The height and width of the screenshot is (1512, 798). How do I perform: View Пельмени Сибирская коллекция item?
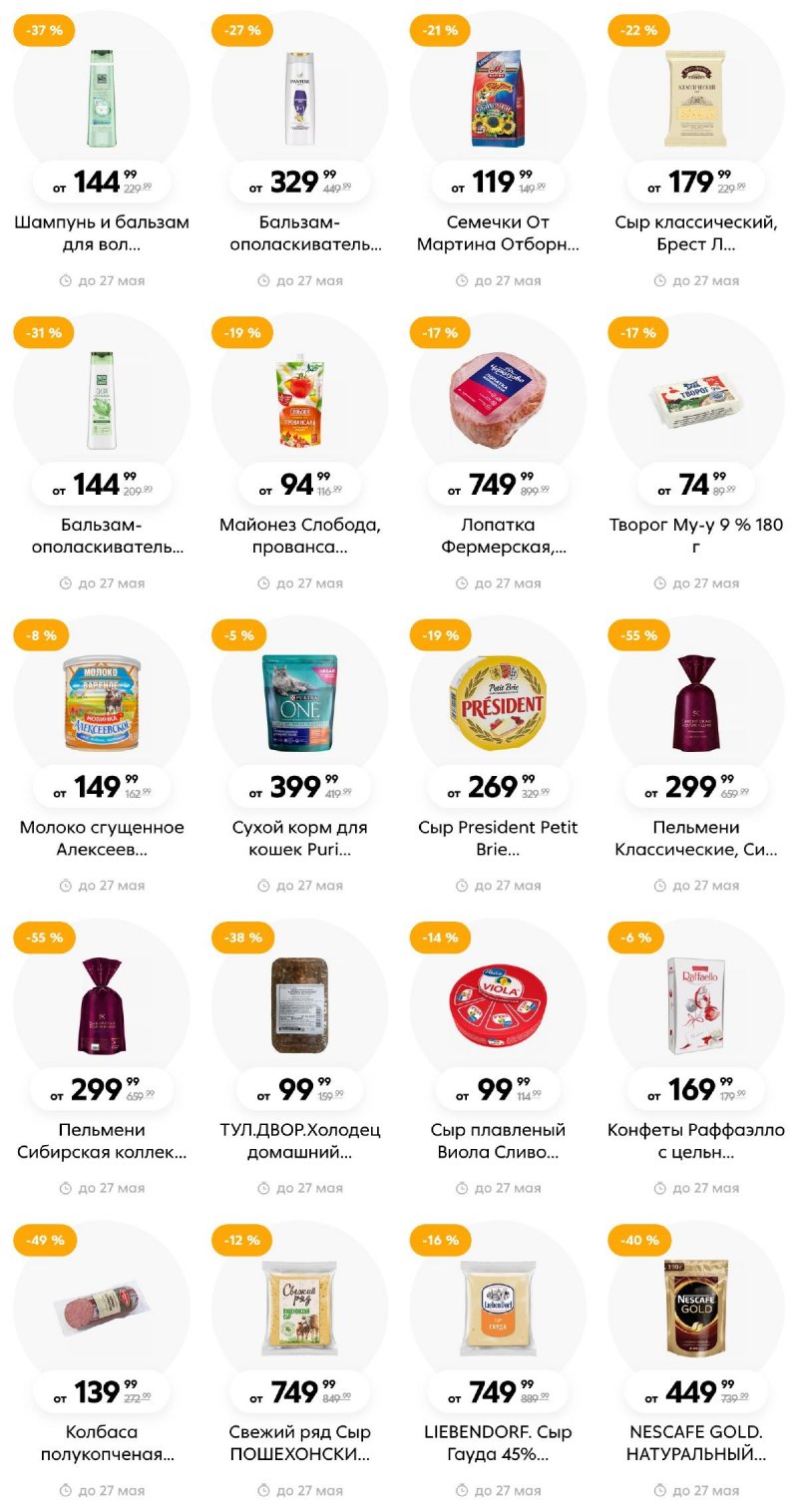click(x=101, y=1006)
